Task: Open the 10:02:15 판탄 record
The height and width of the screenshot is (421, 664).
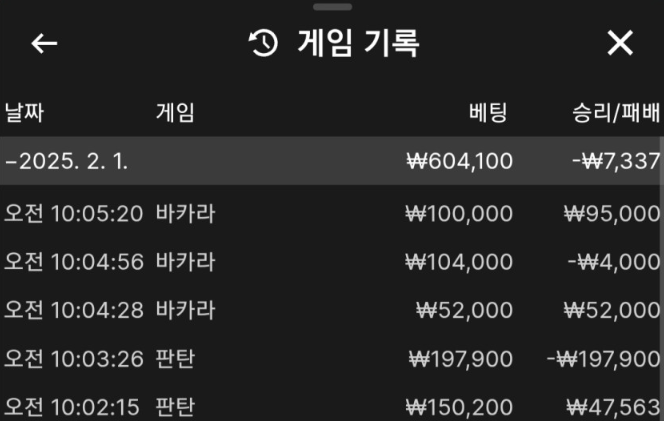Action: tap(330, 406)
